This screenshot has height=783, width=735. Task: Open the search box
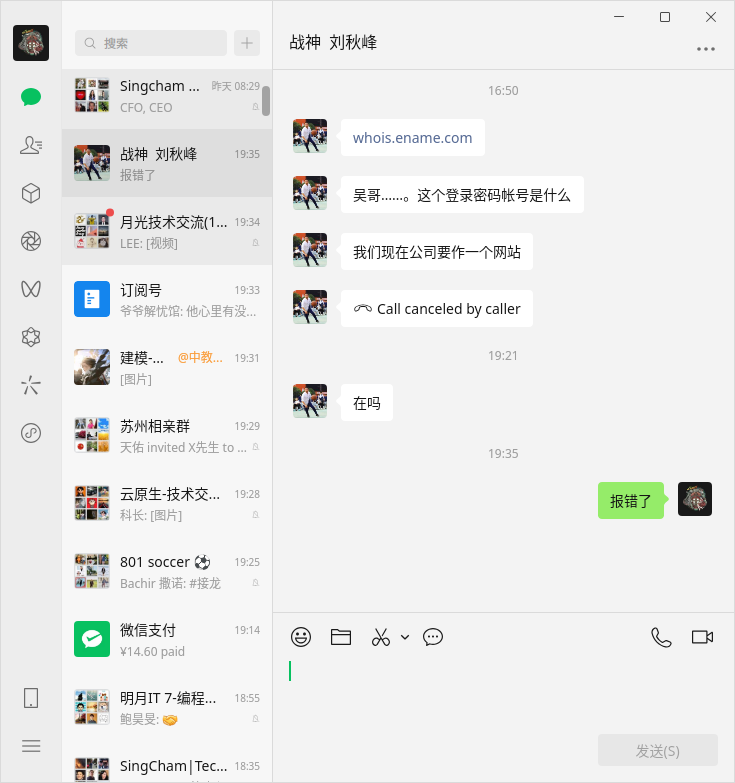click(x=150, y=43)
